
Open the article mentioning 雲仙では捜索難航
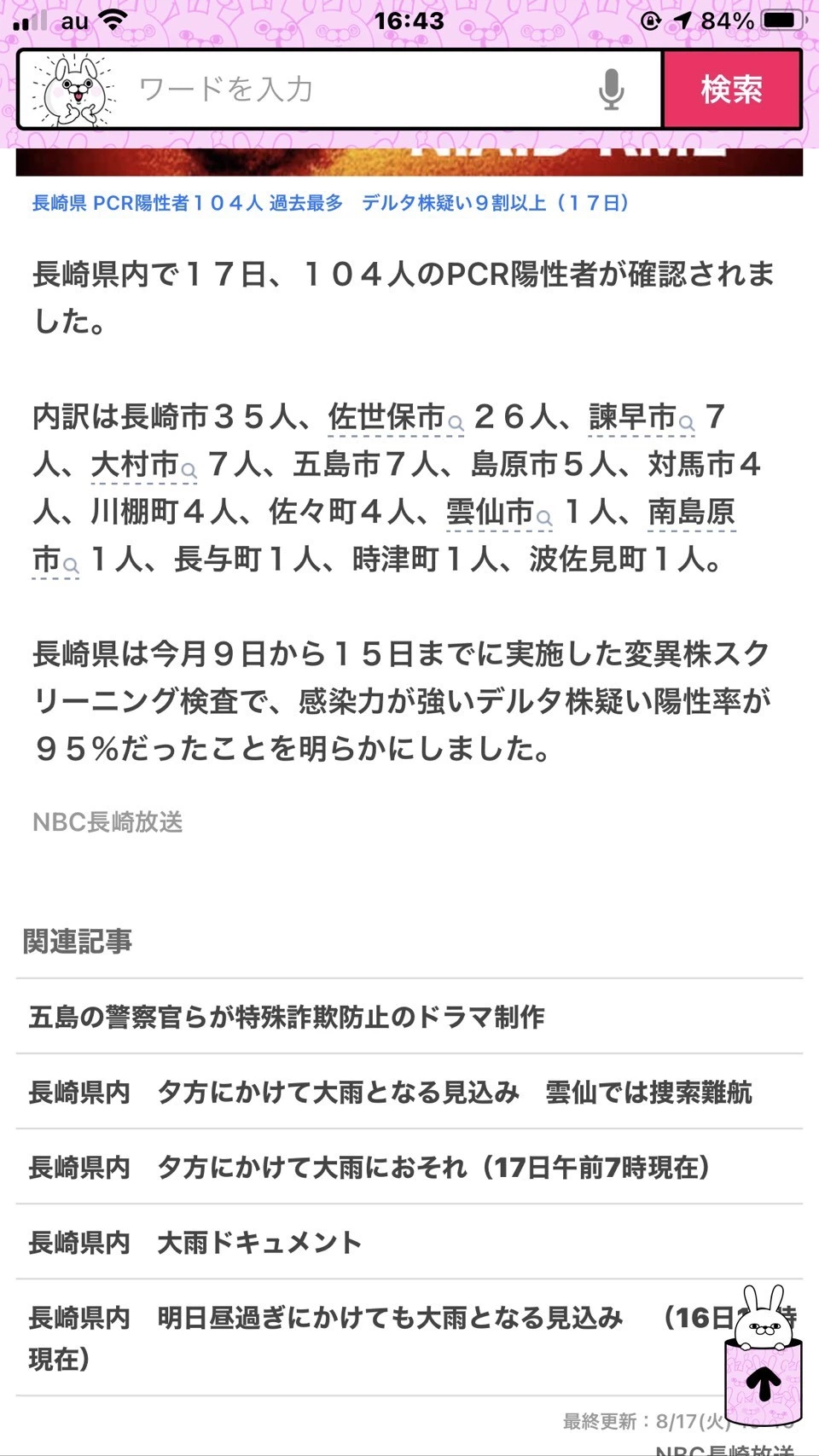pyautogui.click(x=390, y=1092)
